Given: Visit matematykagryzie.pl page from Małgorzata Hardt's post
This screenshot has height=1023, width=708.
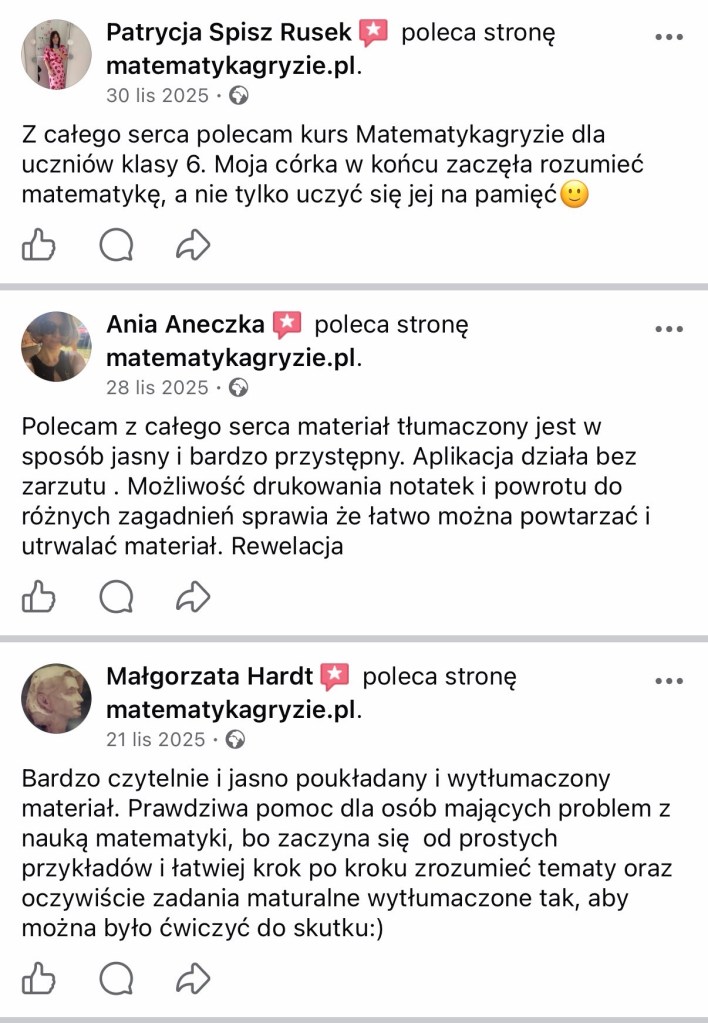Looking at the screenshot, I should pos(232,710).
